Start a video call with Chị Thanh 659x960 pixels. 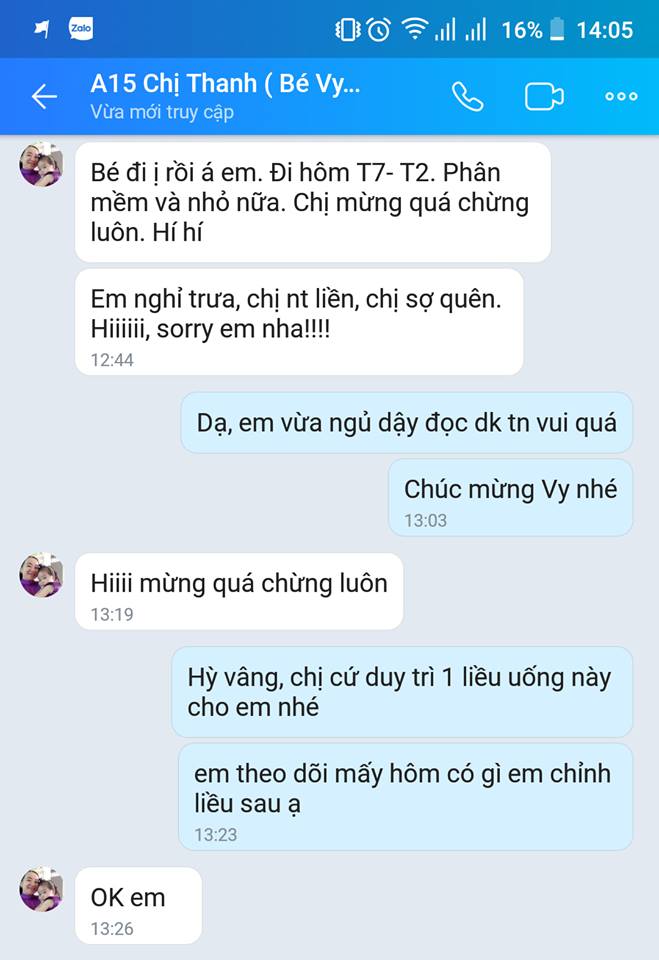(x=544, y=96)
